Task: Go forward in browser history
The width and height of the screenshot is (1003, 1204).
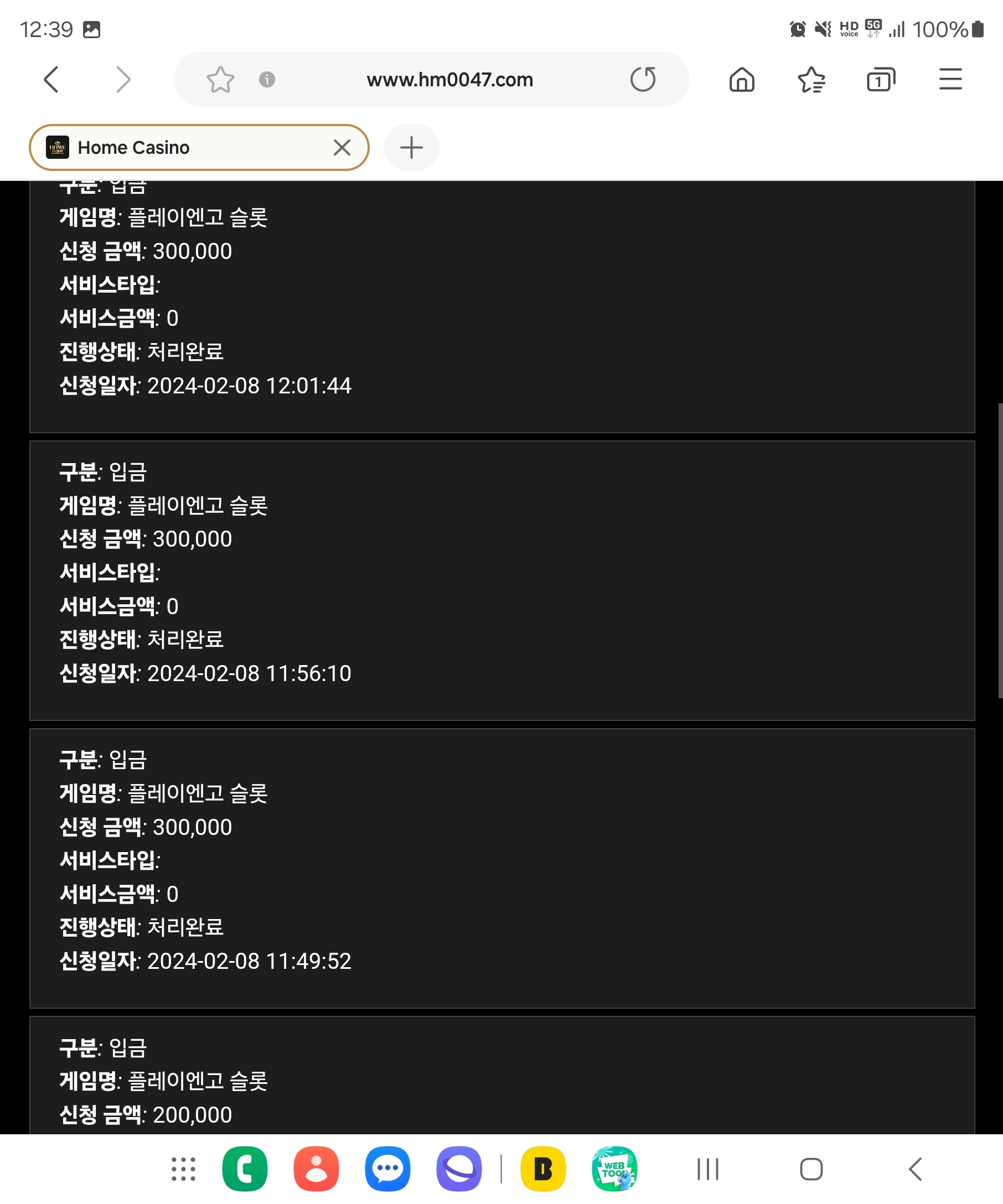Action: (x=123, y=79)
